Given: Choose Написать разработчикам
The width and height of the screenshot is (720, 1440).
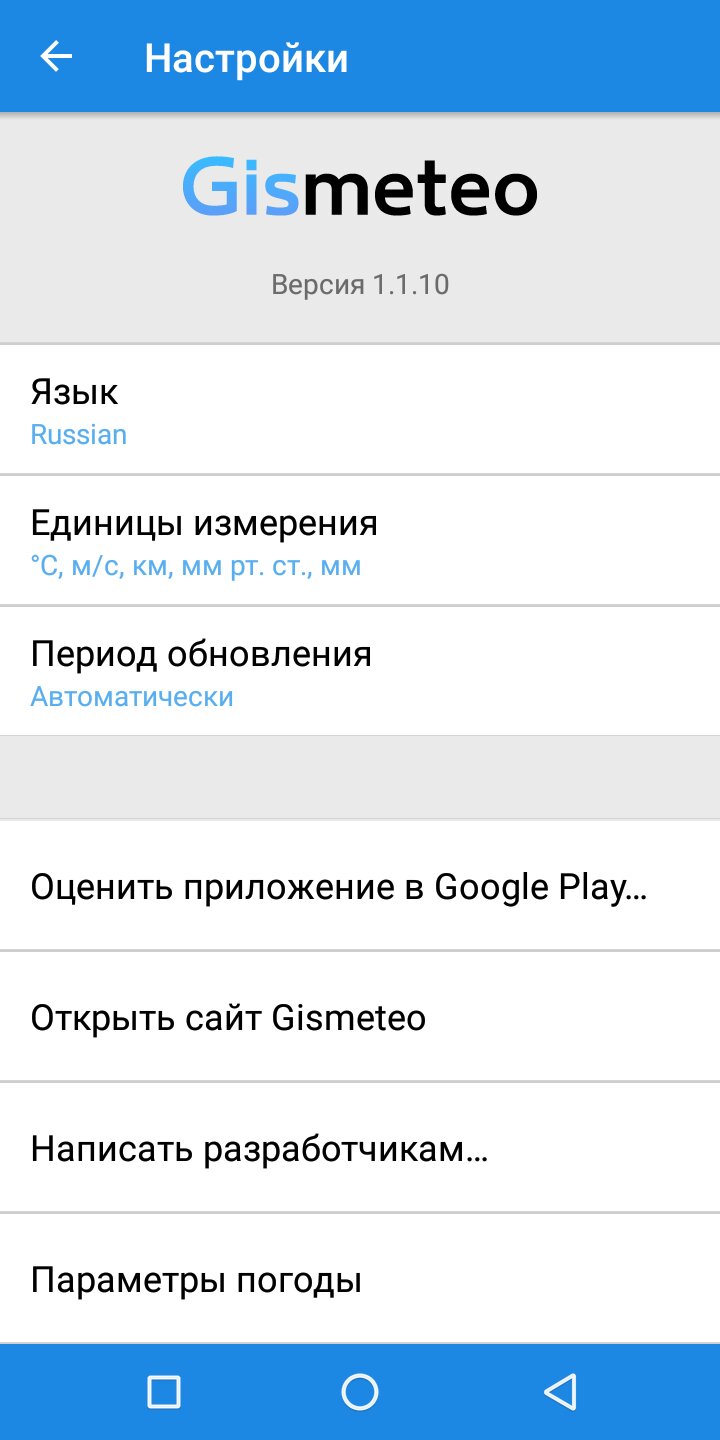Looking at the screenshot, I should (x=360, y=1148).
